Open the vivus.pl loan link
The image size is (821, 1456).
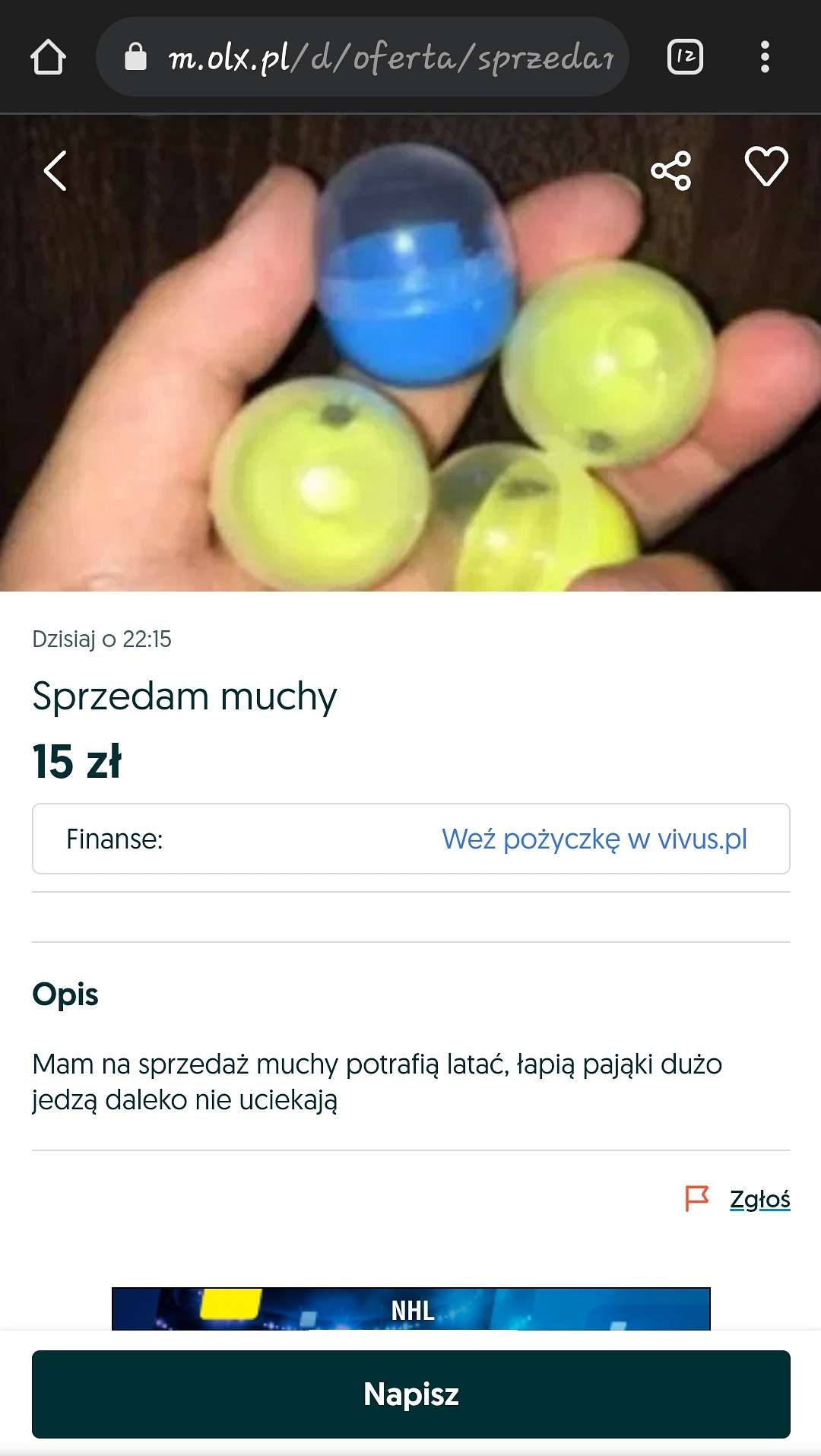click(x=594, y=839)
